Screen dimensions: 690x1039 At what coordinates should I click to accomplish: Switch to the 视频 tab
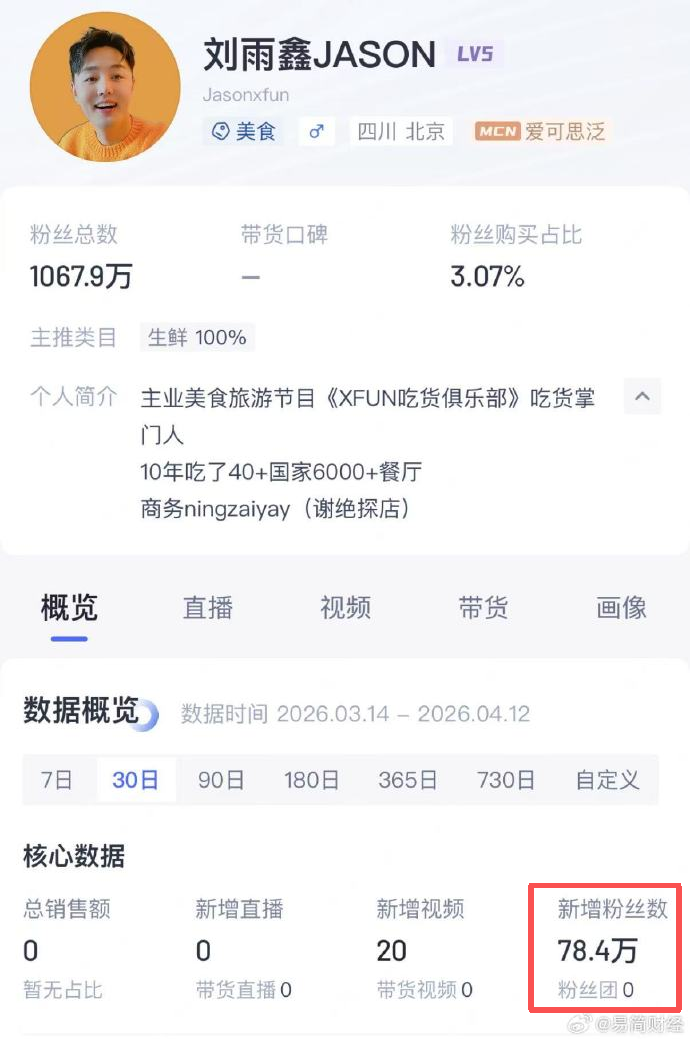click(345, 607)
